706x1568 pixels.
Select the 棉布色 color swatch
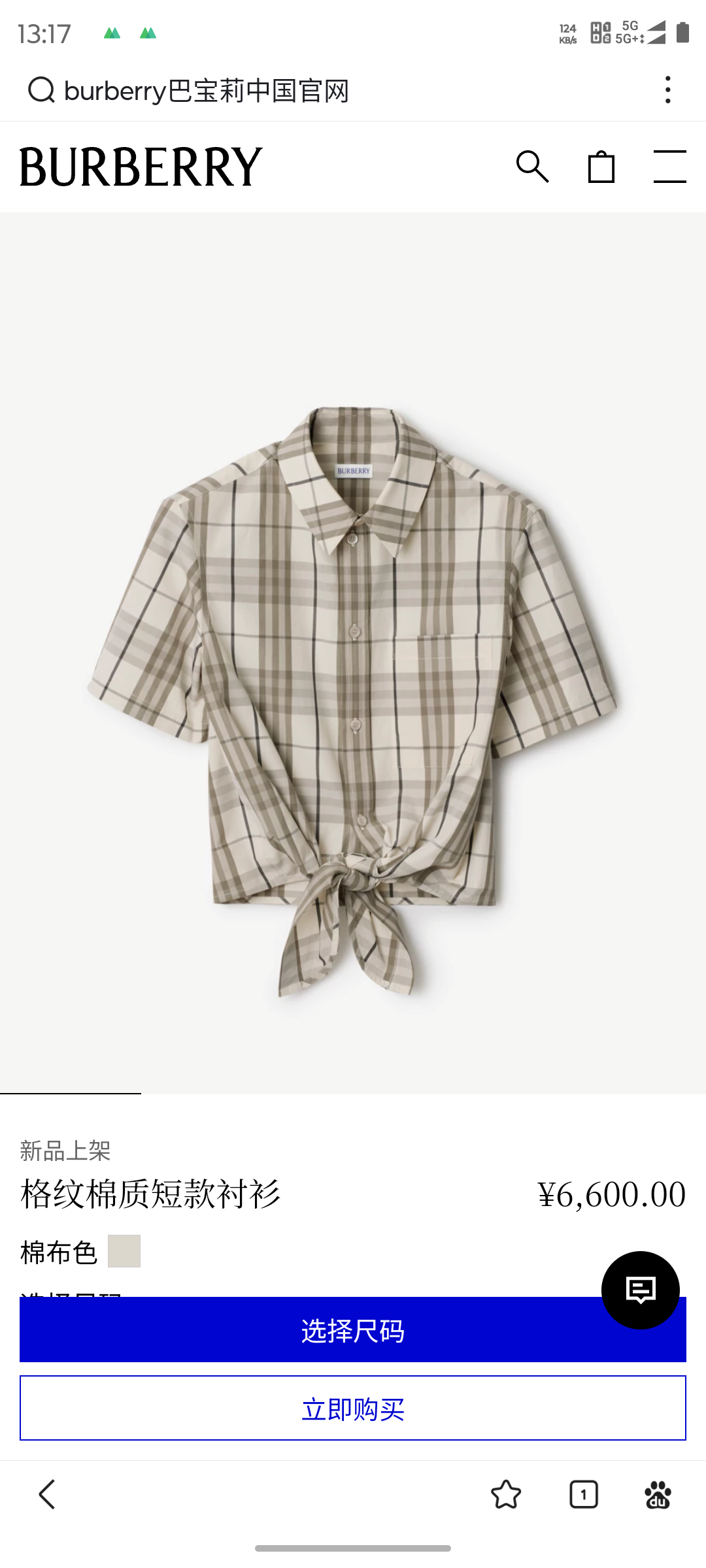coord(124,1251)
